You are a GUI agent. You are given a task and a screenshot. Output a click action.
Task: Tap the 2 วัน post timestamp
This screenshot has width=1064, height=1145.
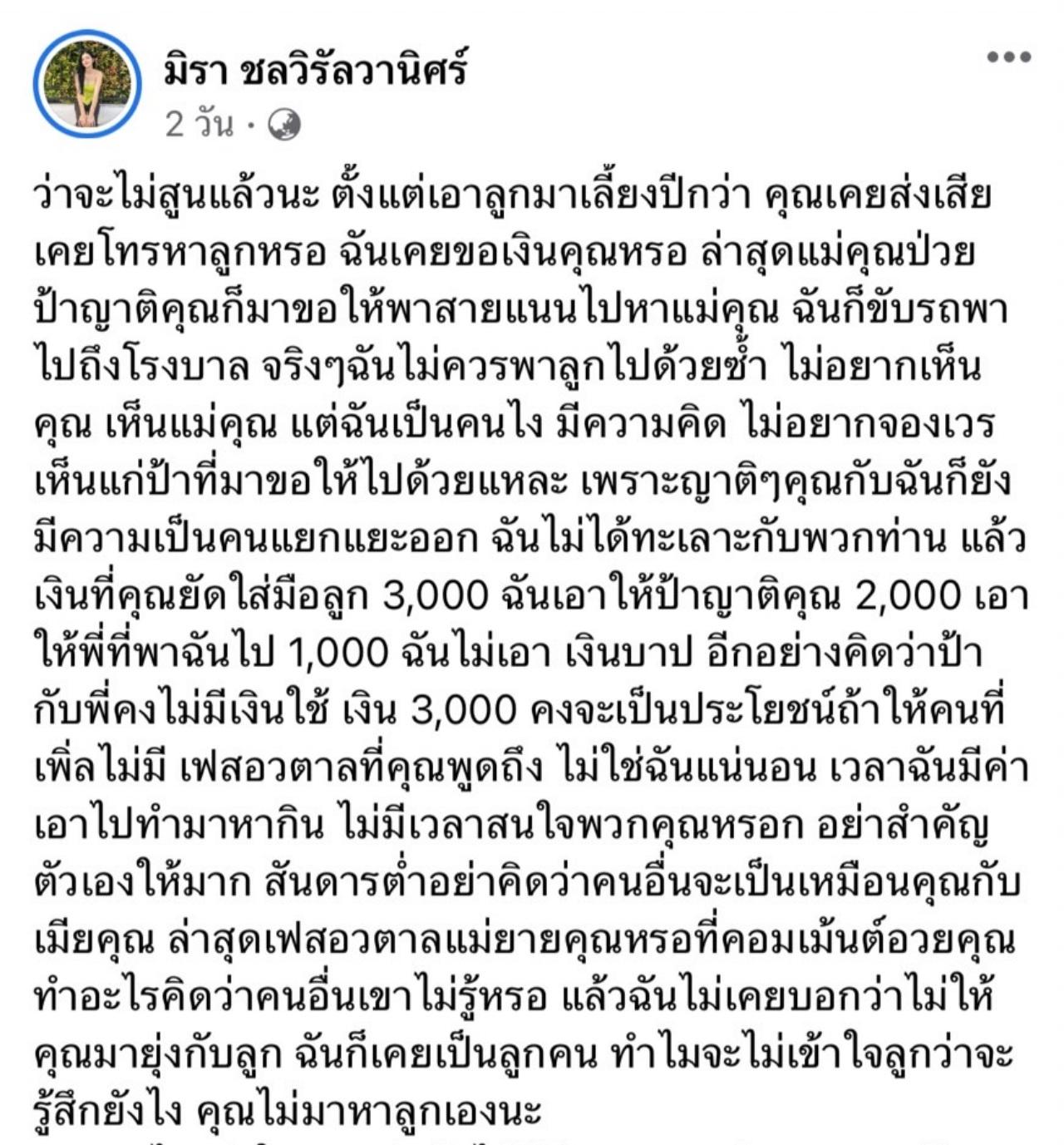[x=199, y=125]
